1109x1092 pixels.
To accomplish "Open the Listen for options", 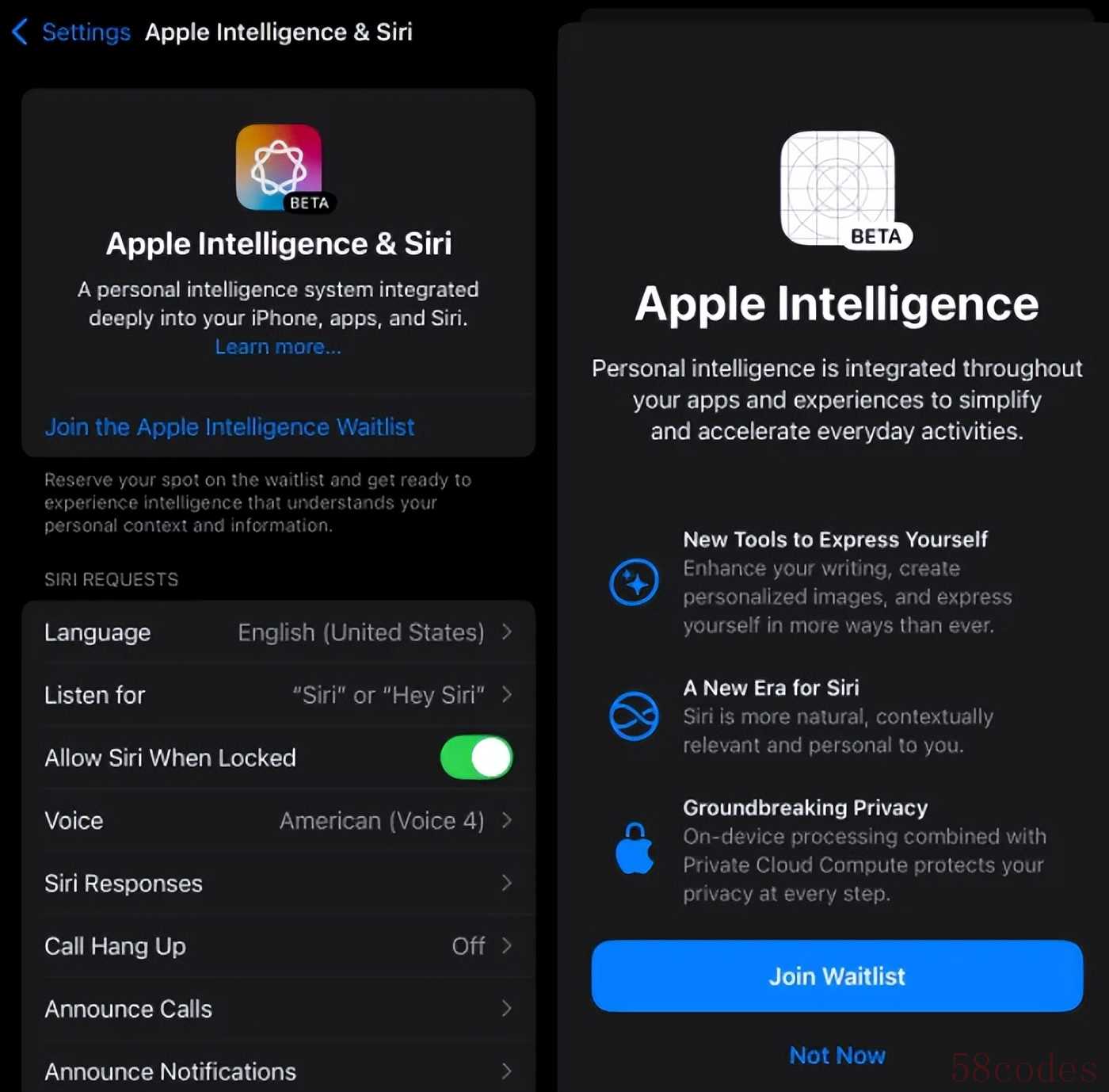I will coord(278,695).
